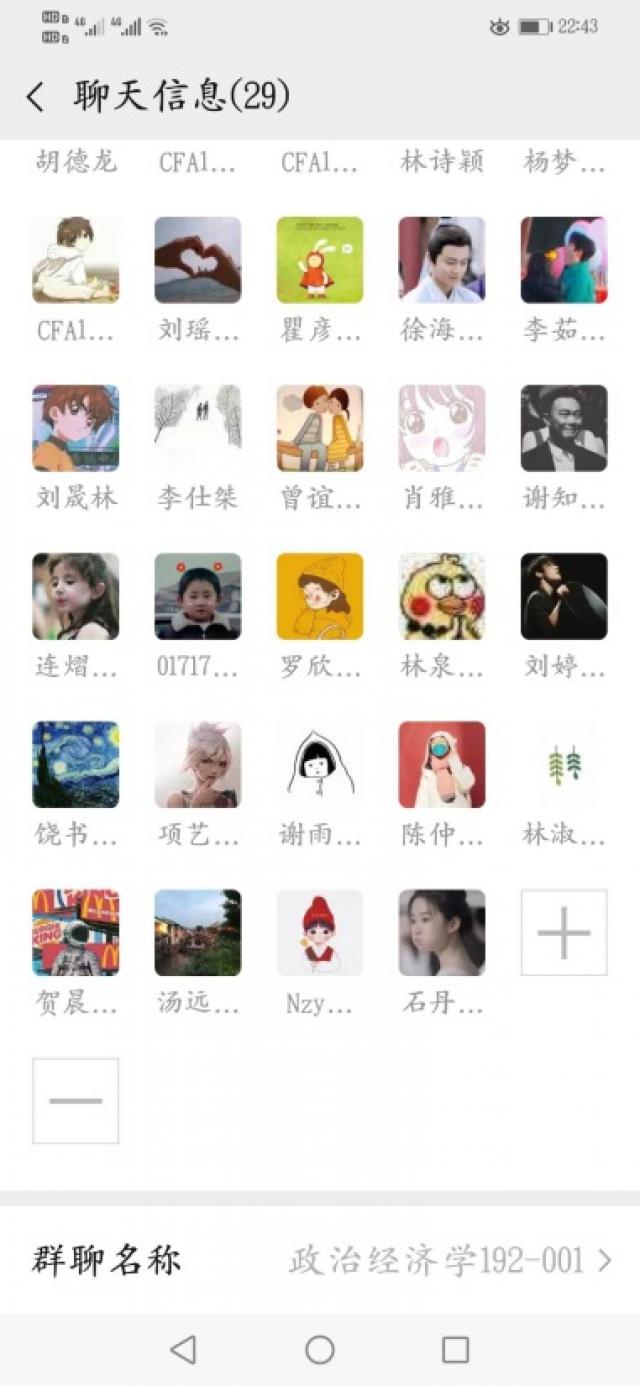
Task: Open member starting with 贺晨
Action: [76, 932]
